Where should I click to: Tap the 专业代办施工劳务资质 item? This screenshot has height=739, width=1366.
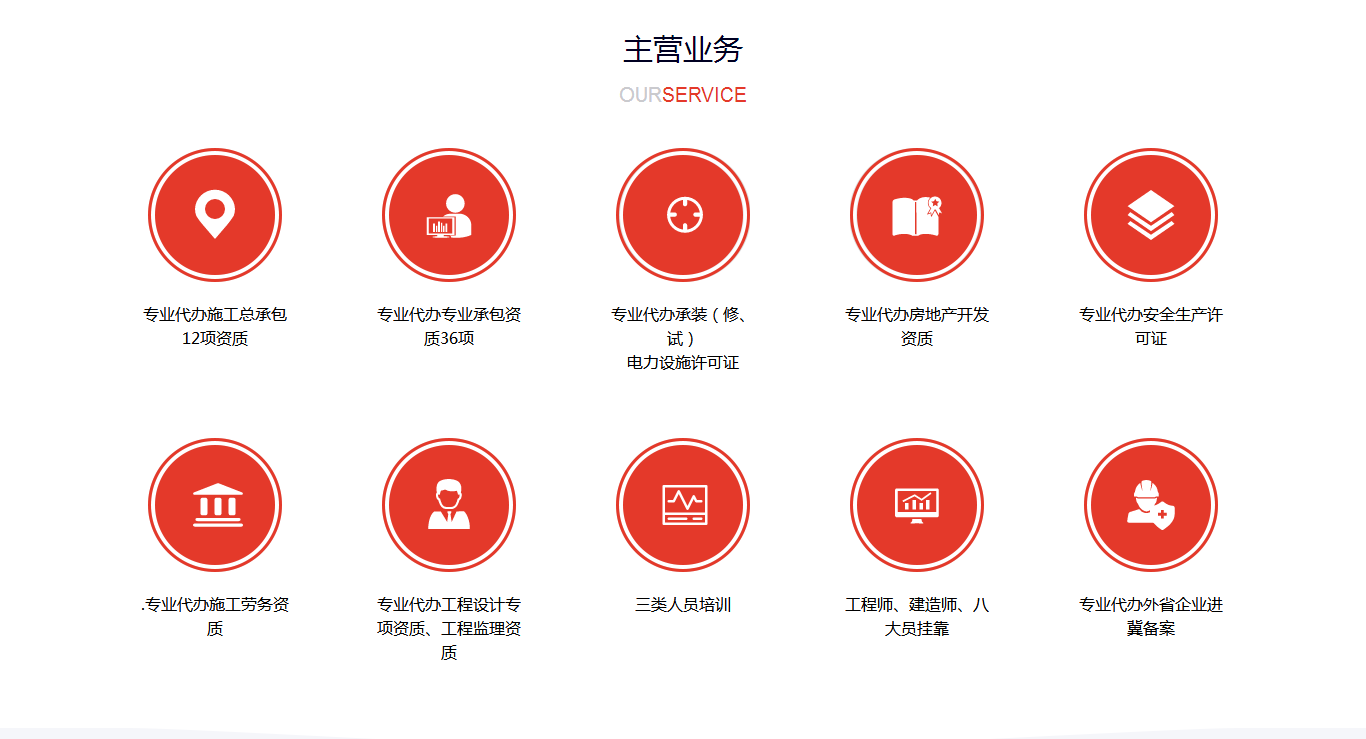pos(215,505)
